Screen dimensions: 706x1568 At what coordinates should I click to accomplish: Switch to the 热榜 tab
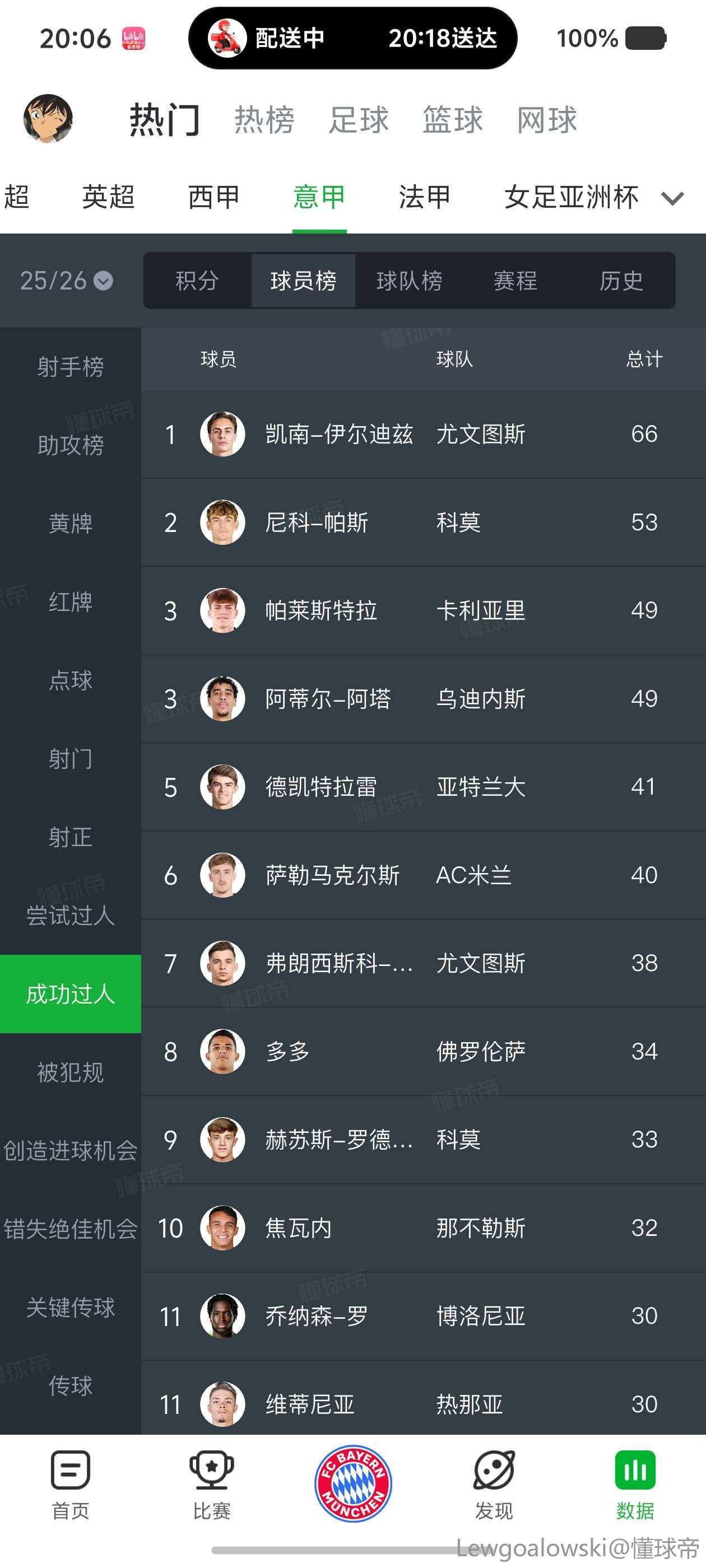tap(264, 119)
